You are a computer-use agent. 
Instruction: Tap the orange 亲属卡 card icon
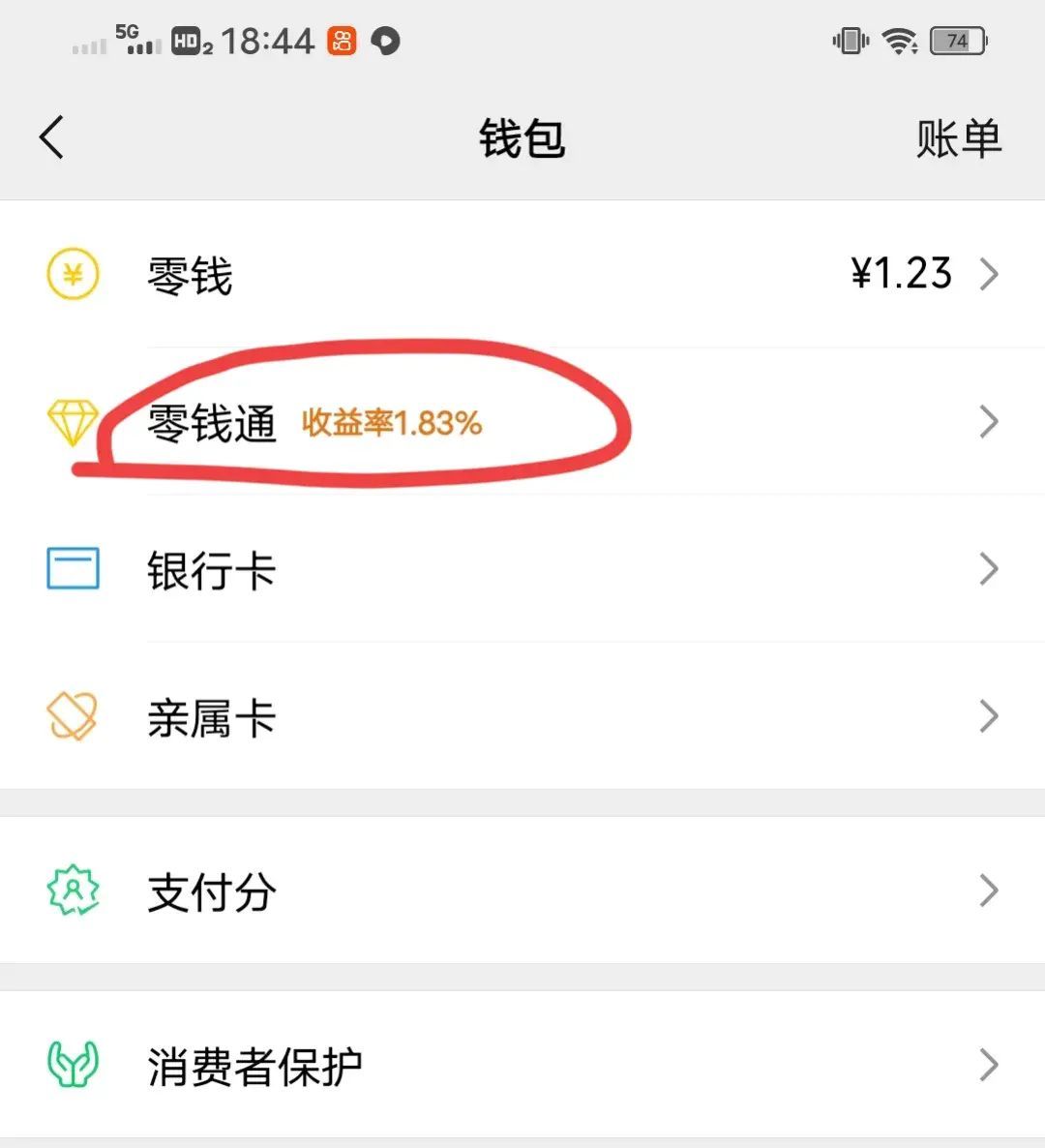pyautogui.click(x=71, y=716)
